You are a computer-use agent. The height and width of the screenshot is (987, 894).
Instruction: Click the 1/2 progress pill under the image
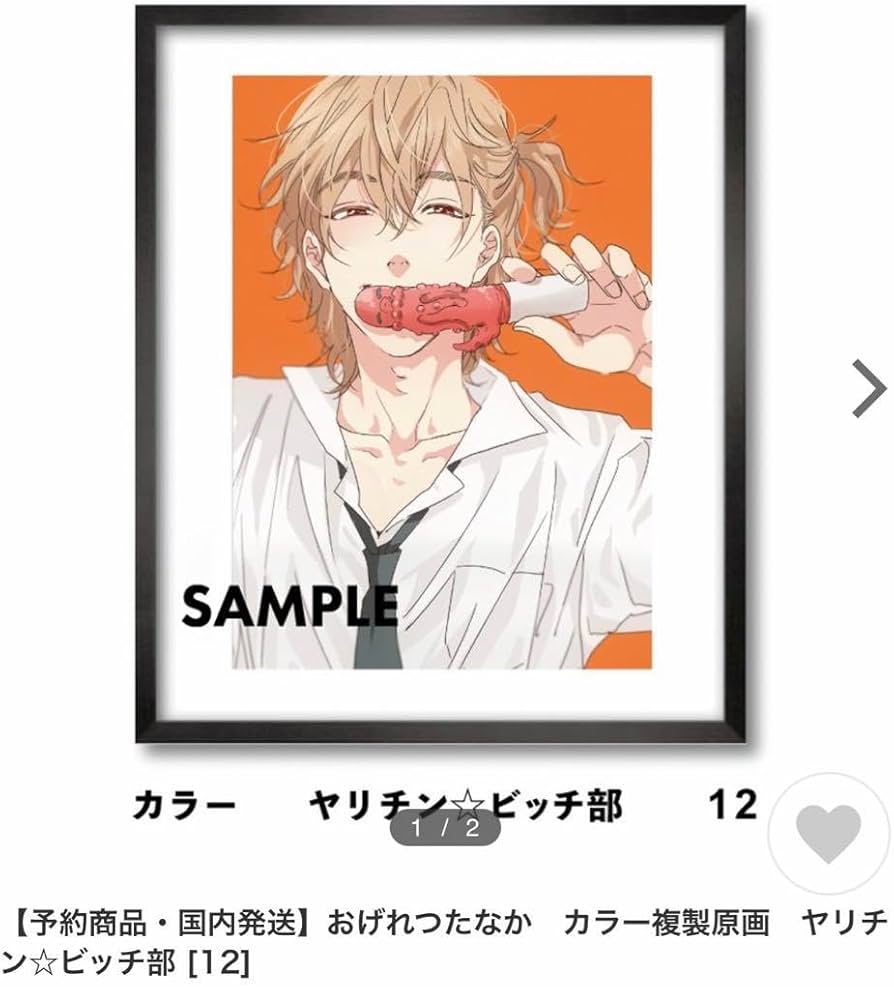[x=447, y=826]
